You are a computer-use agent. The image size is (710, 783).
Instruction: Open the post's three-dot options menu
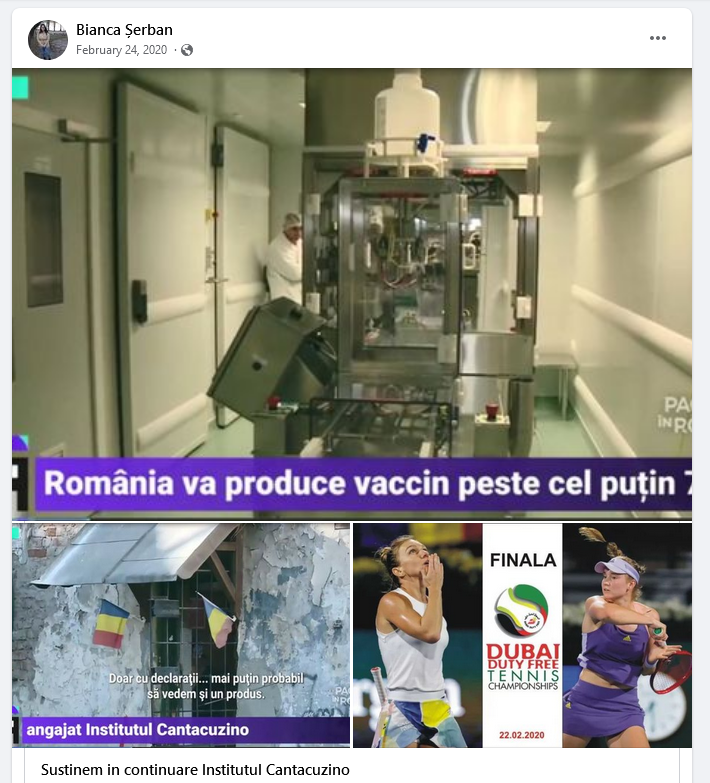[657, 39]
